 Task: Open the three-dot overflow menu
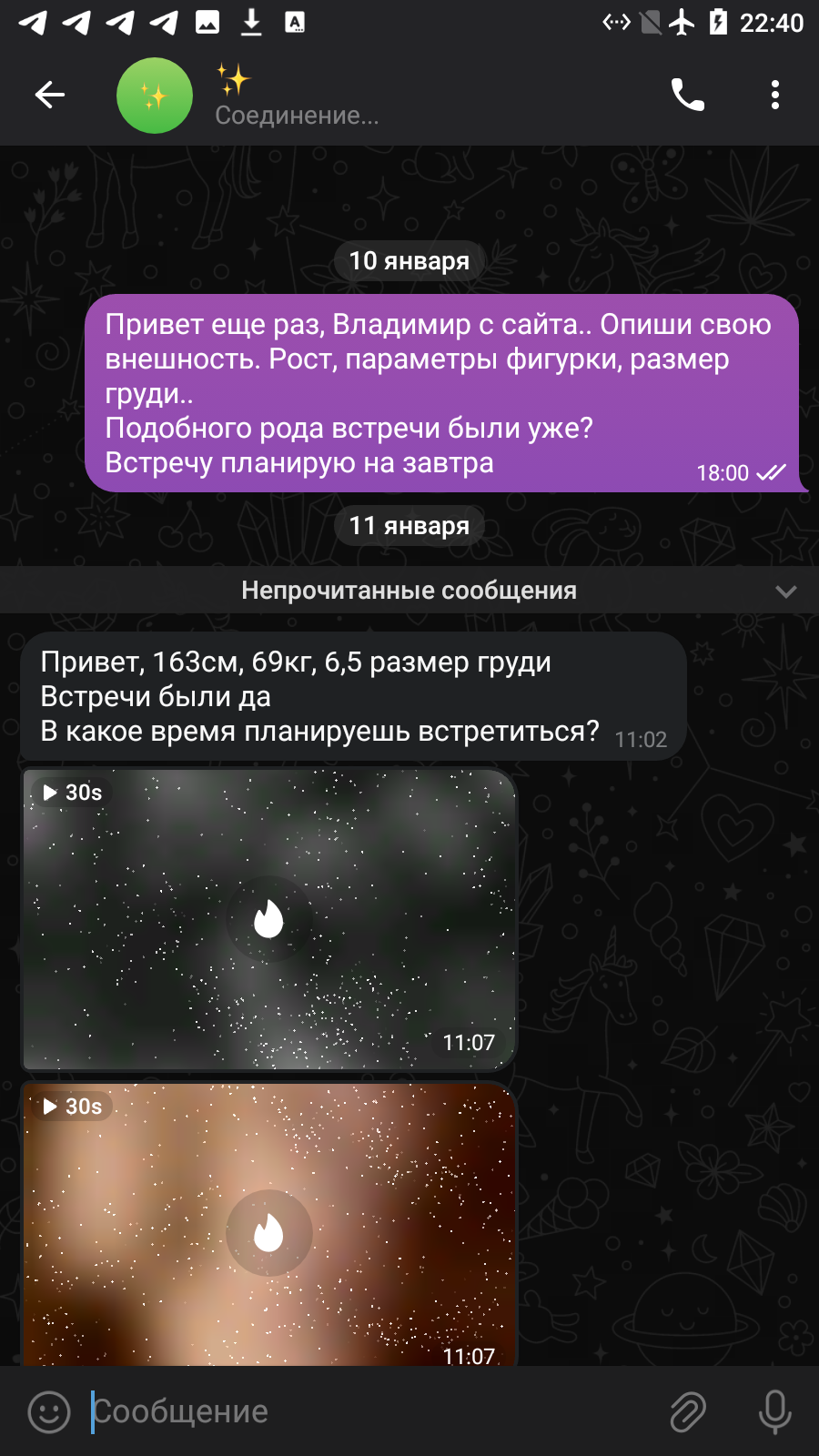point(775,95)
